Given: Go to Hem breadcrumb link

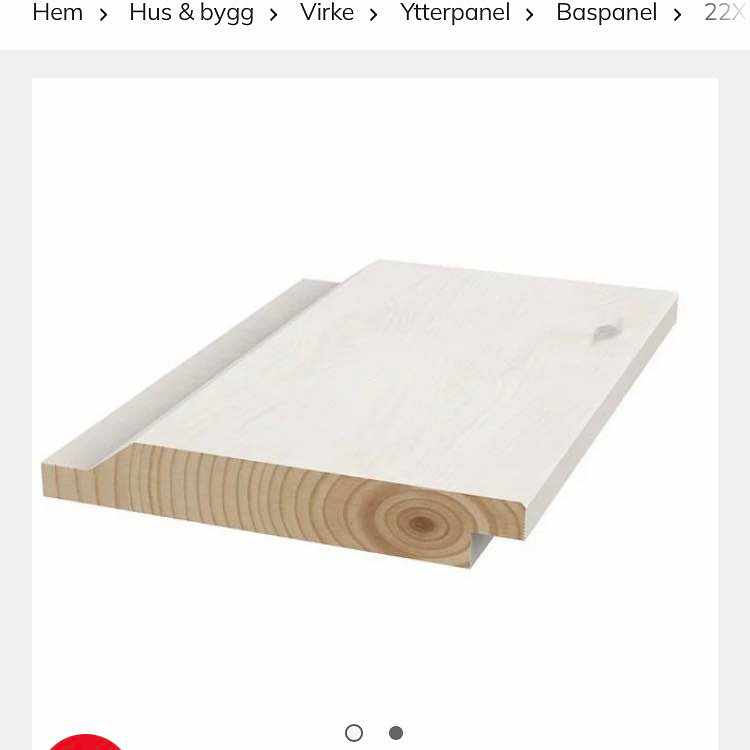Looking at the screenshot, I should pos(57,13).
